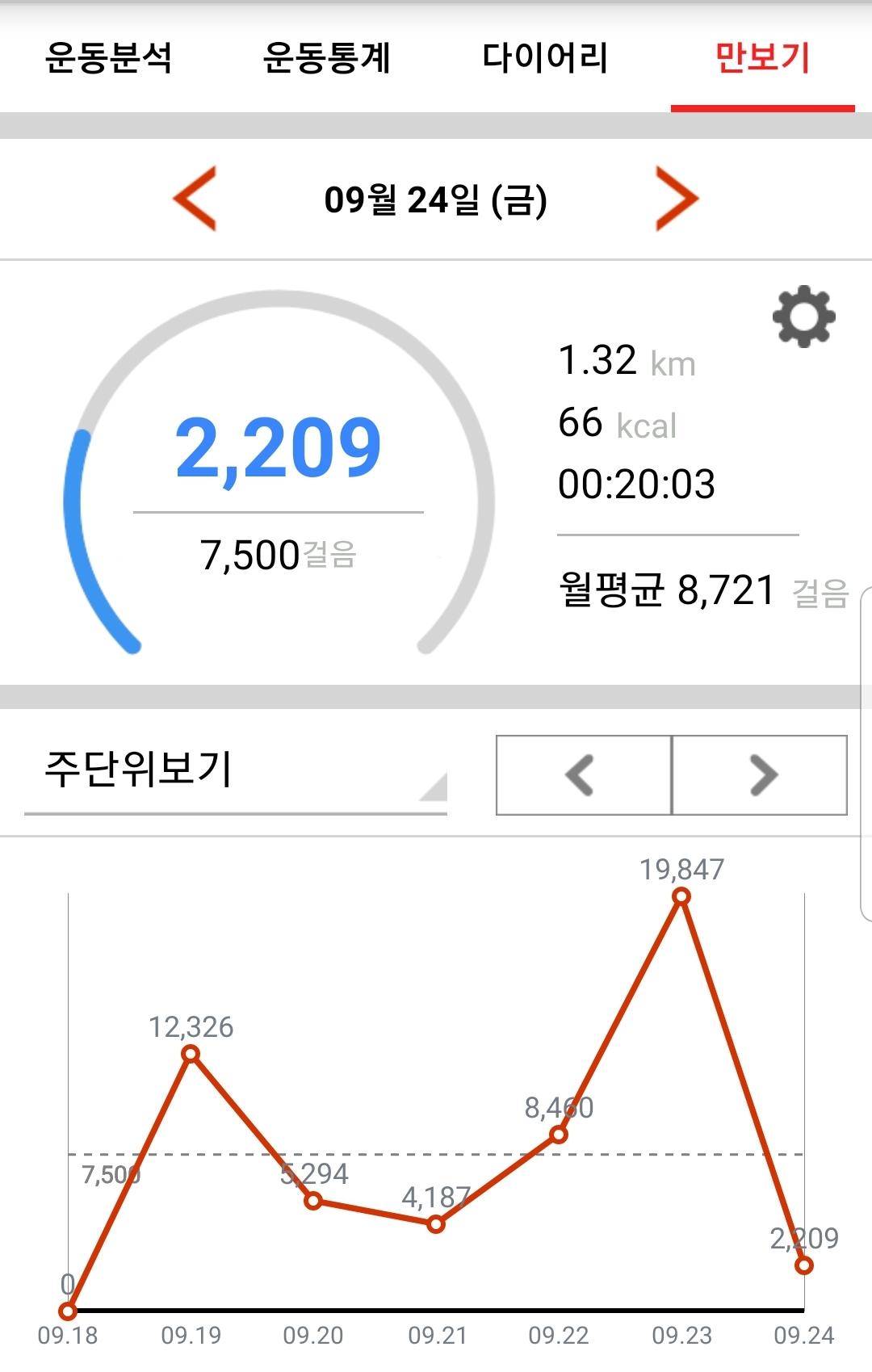
Task: Select the 만보기 tab
Action: click(x=762, y=58)
